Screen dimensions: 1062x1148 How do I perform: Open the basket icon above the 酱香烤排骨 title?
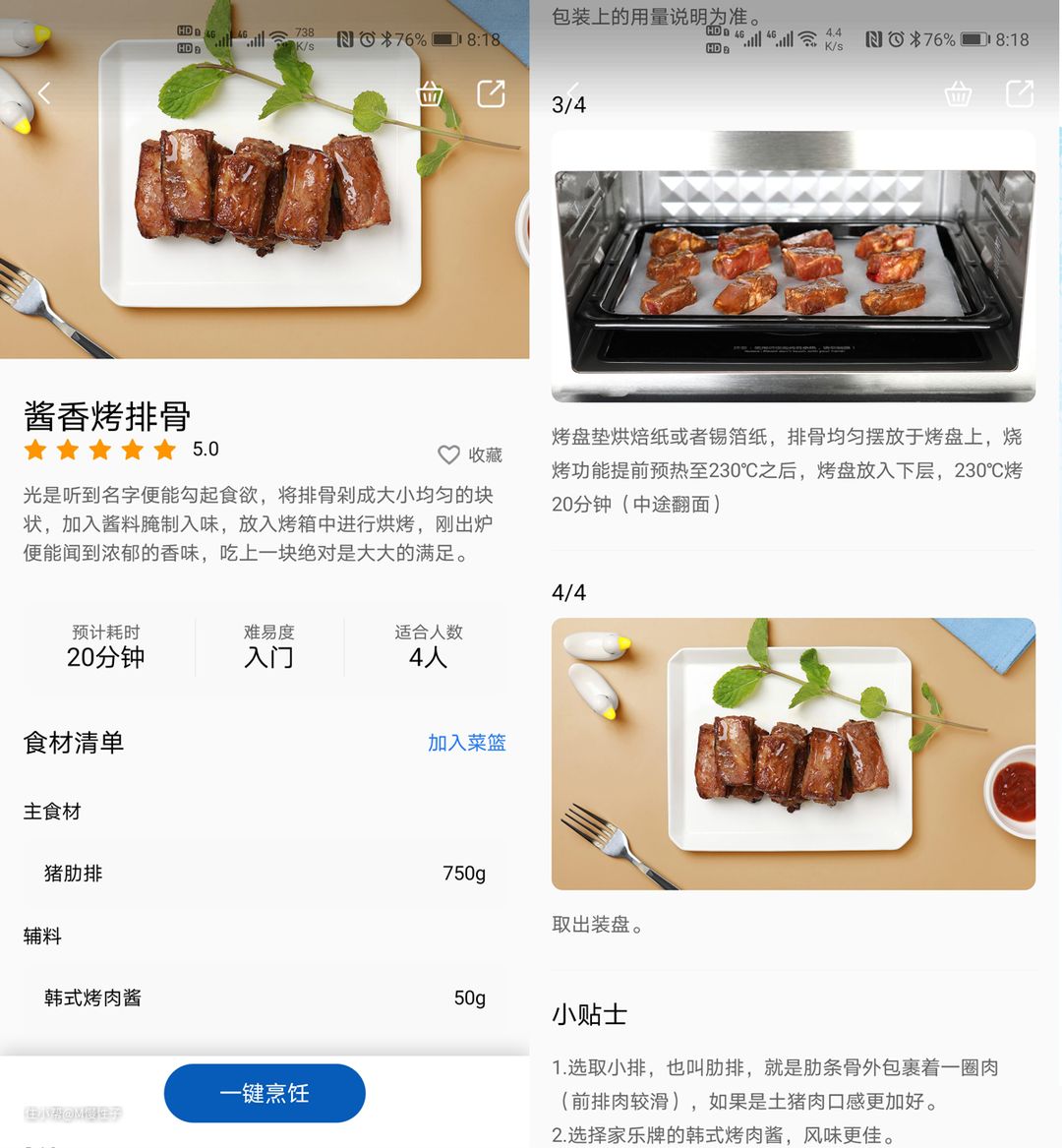point(430,94)
